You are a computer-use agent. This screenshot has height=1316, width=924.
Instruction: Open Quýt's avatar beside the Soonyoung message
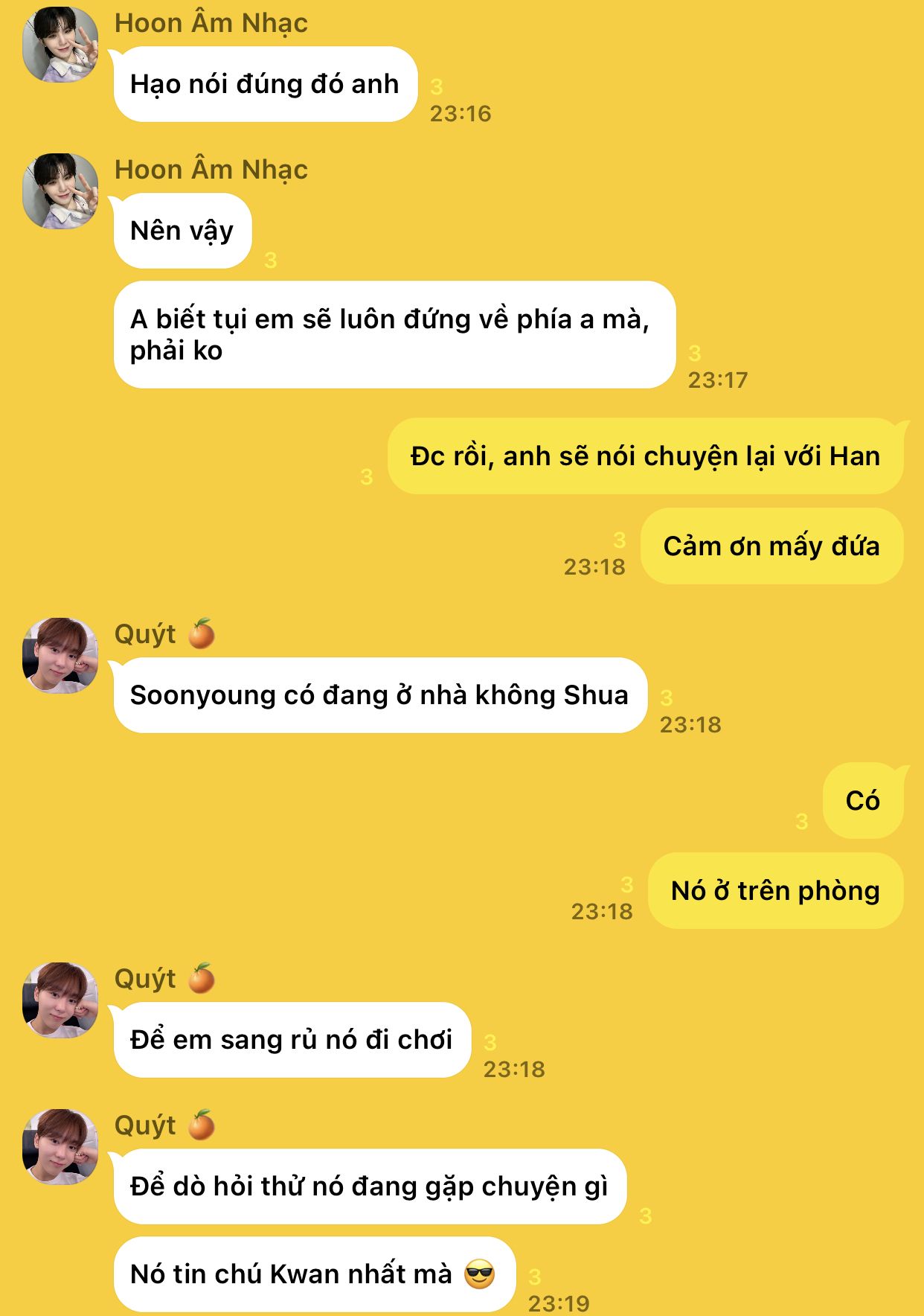(x=60, y=656)
